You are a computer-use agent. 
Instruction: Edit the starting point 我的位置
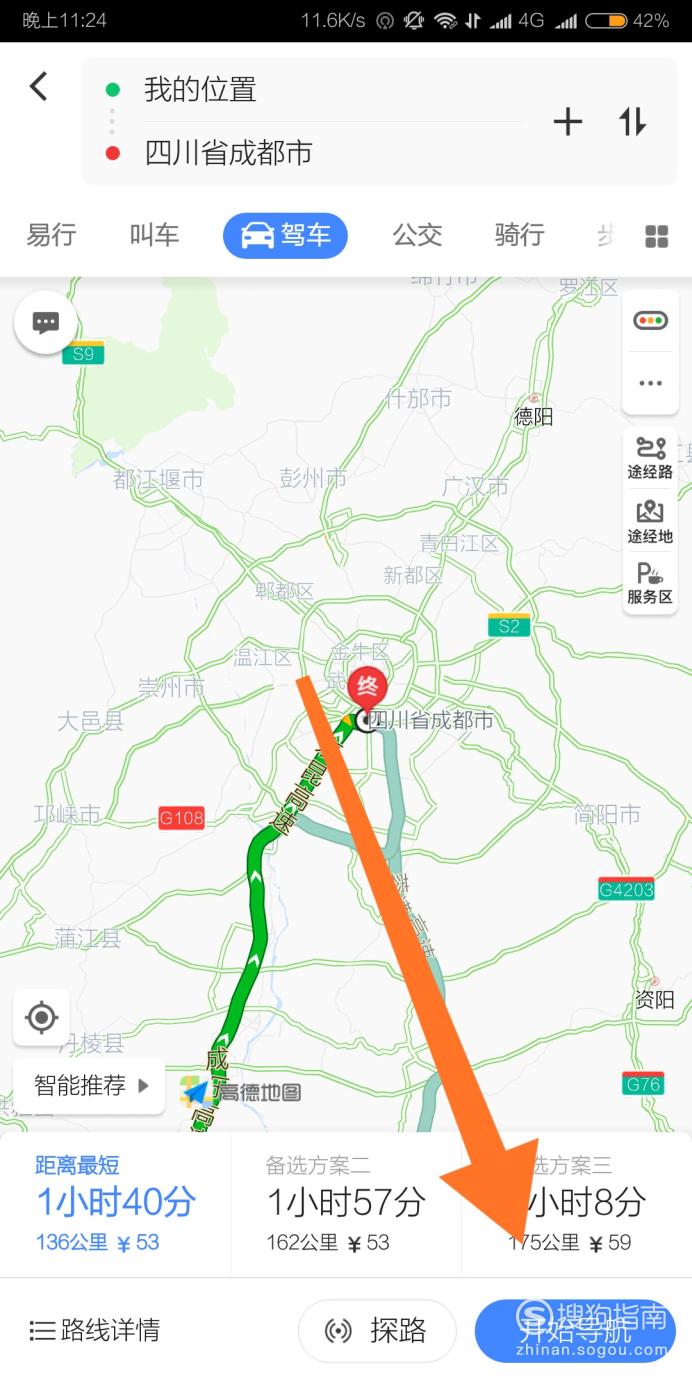pos(201,90)
